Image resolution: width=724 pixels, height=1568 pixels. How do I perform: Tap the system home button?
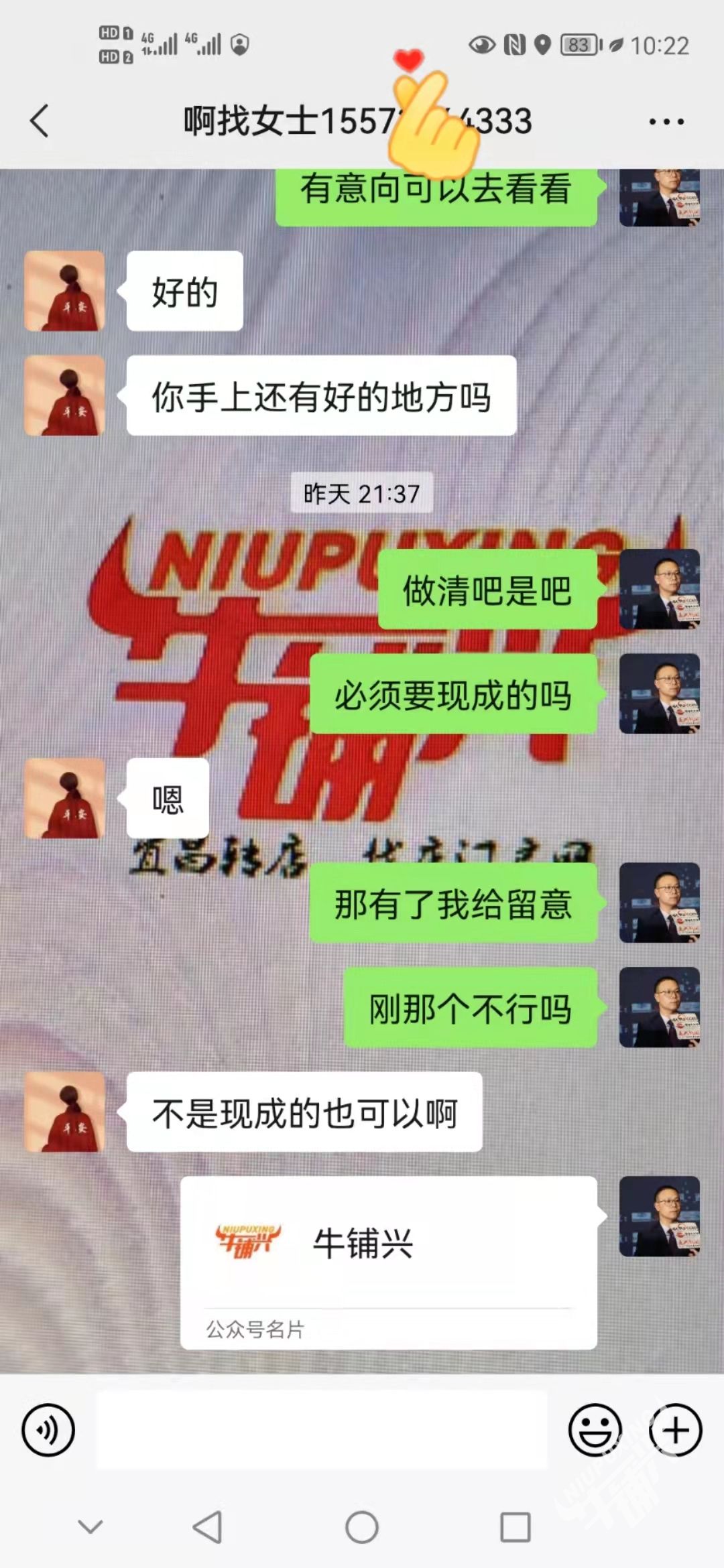362,1528
